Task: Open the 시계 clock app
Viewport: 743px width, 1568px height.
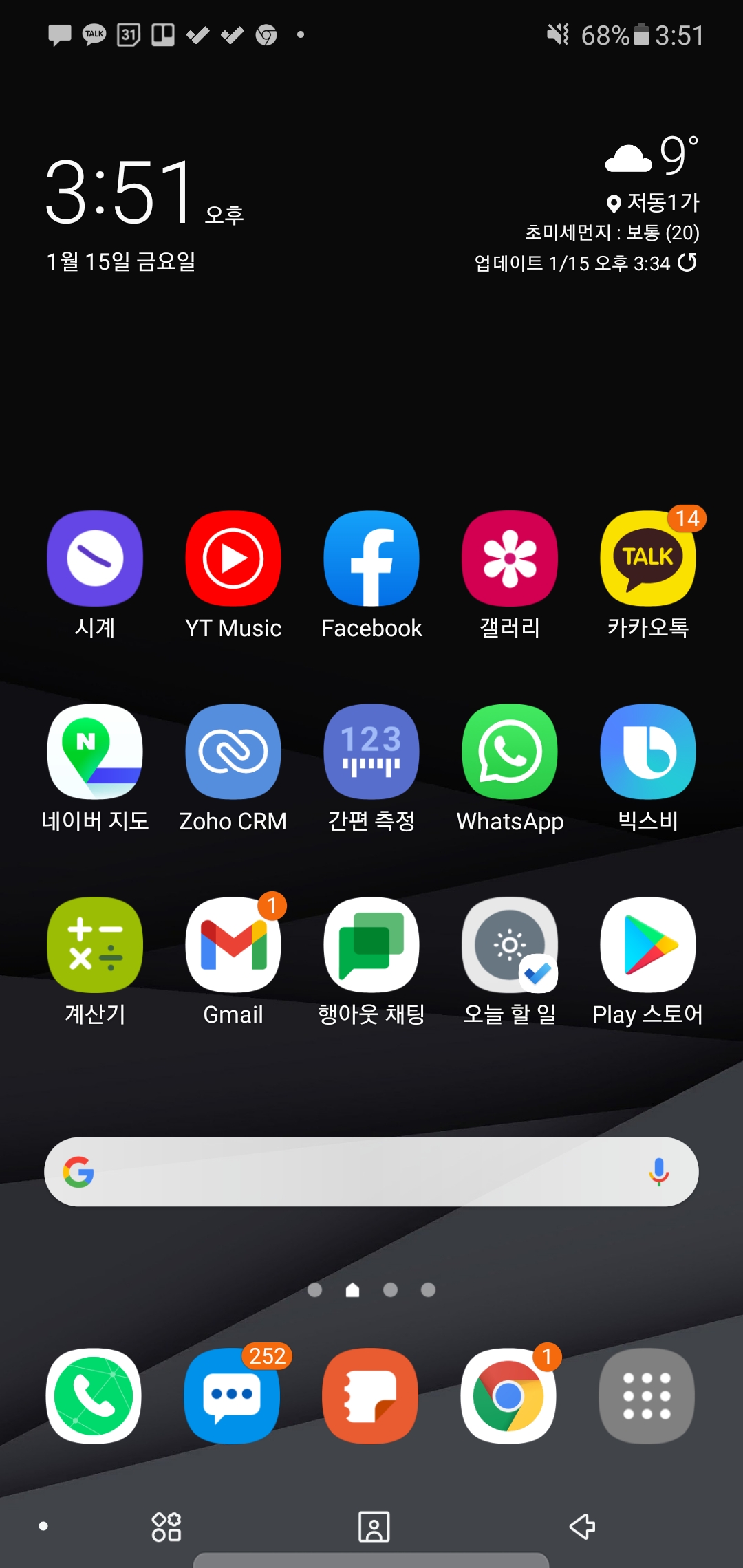Action: pos(95,558)
